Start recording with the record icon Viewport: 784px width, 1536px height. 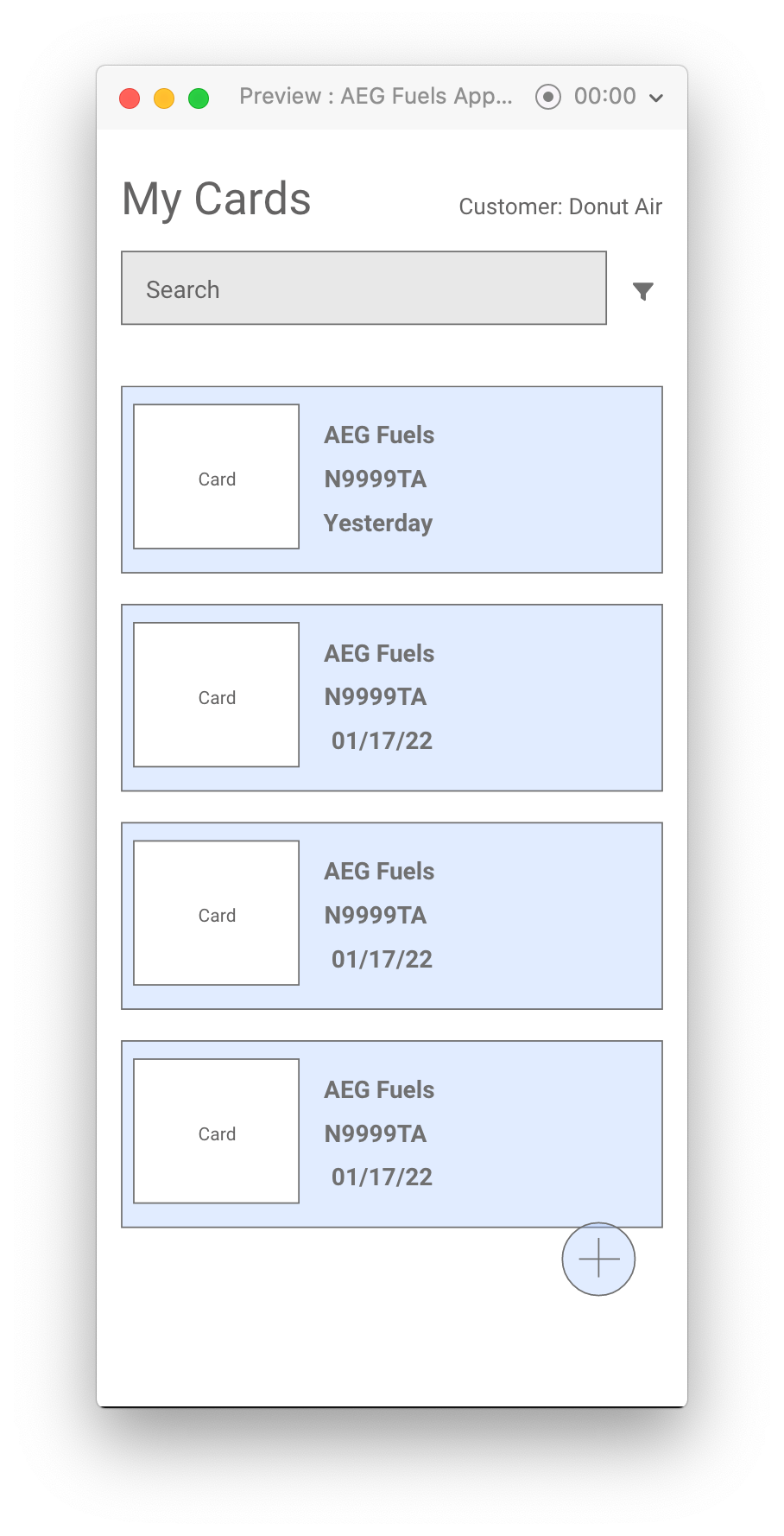pos(548,97)
